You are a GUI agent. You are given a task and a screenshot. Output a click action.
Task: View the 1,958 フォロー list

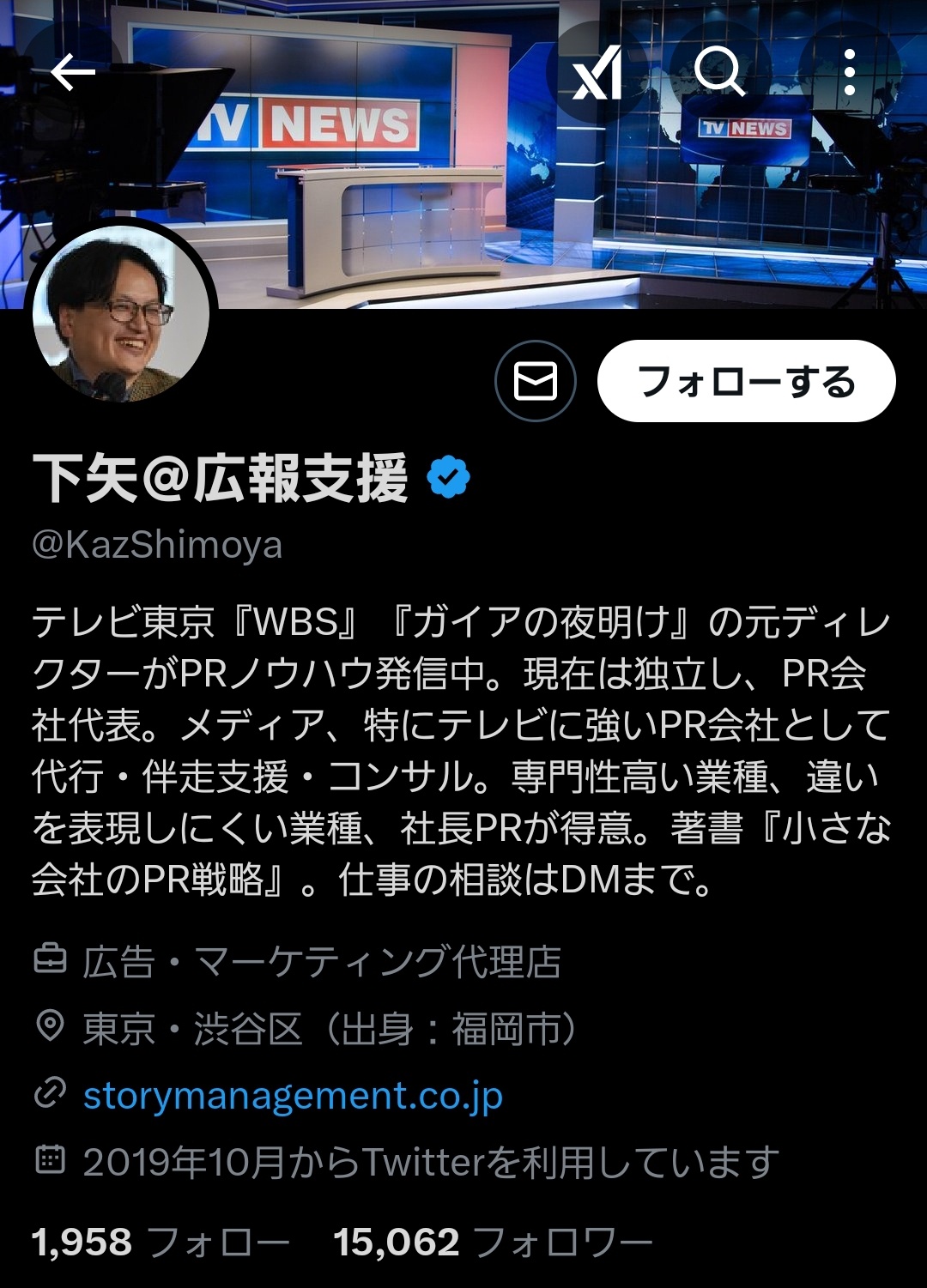160,1242
